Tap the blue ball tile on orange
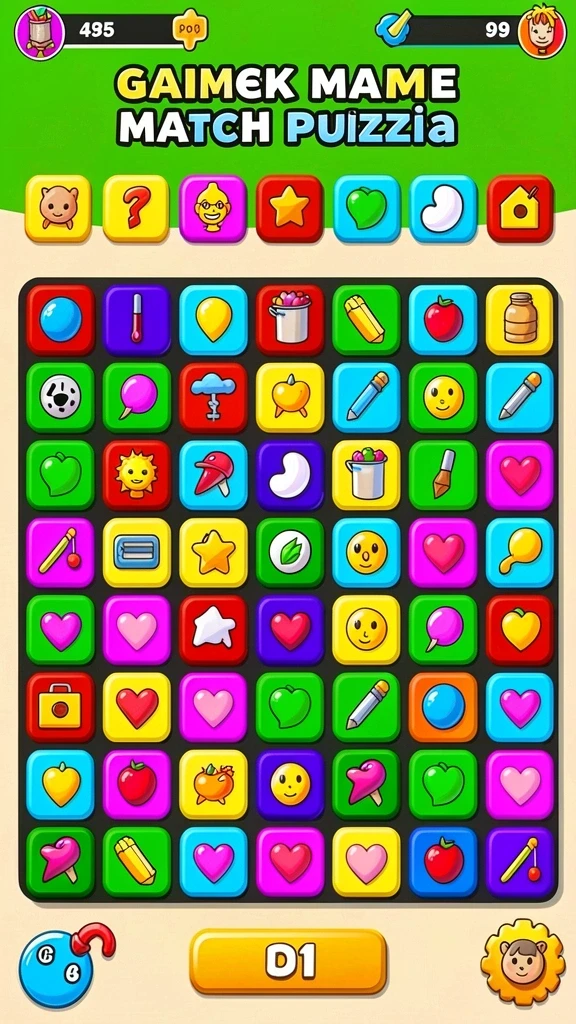 443,707
